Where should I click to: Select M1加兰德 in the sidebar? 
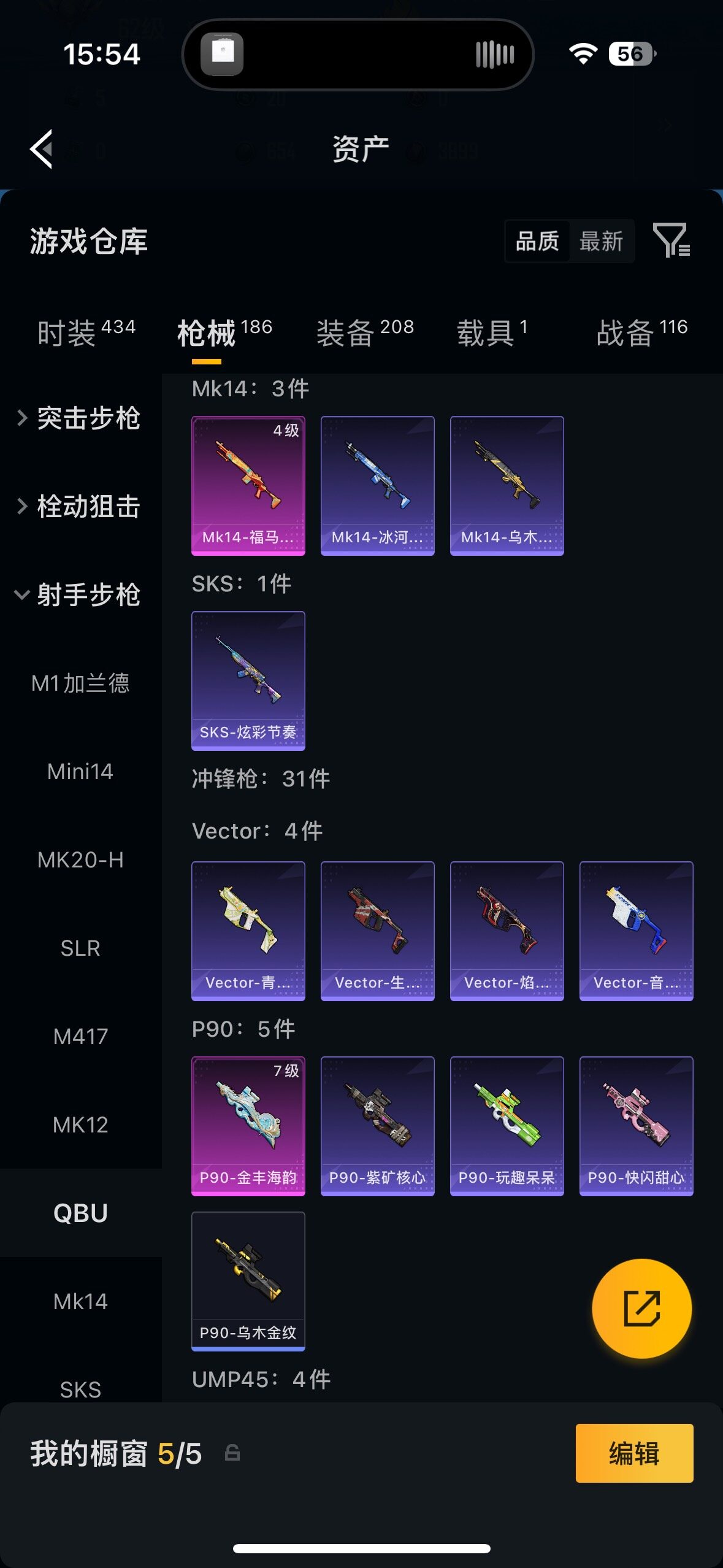[80, 683]
